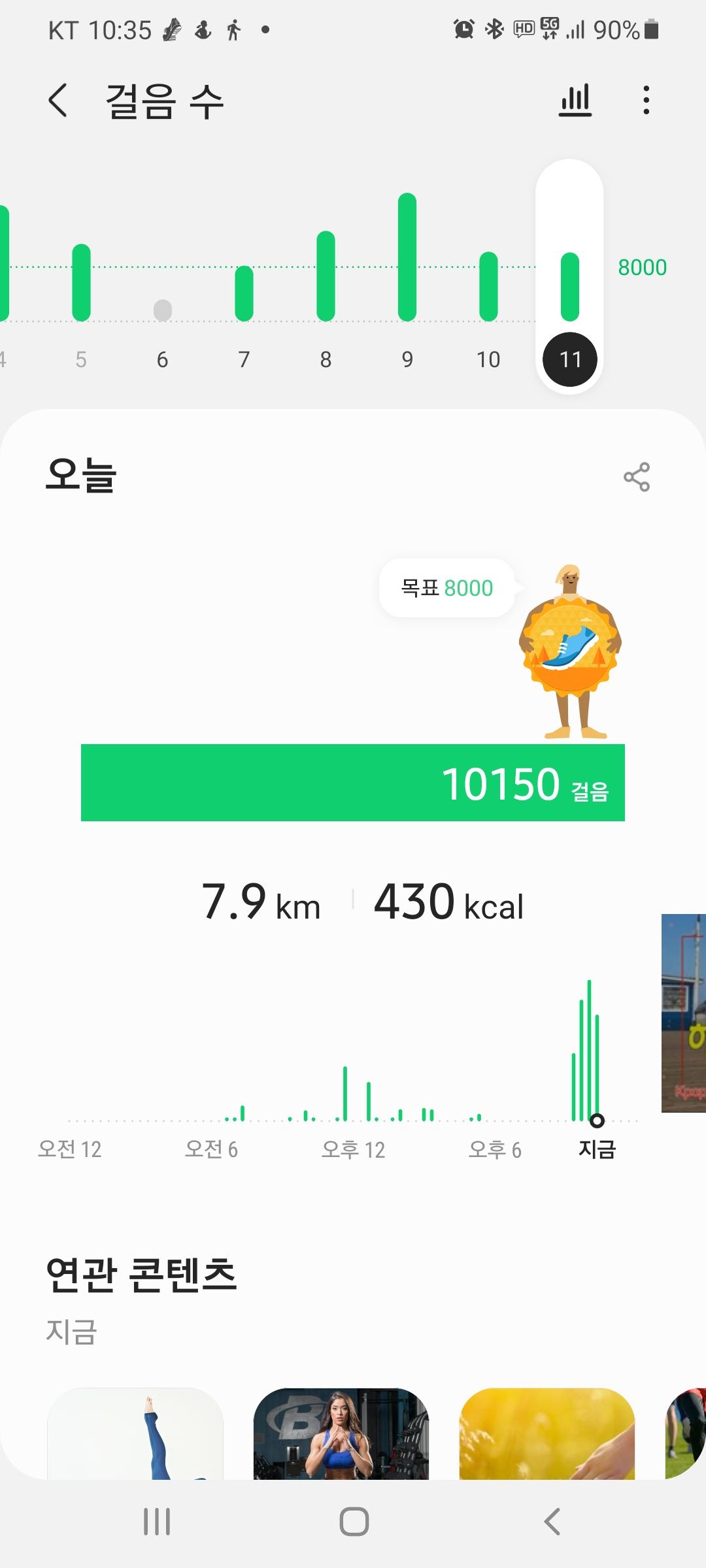Open recent apps from navigation bar

[157, 1522]
